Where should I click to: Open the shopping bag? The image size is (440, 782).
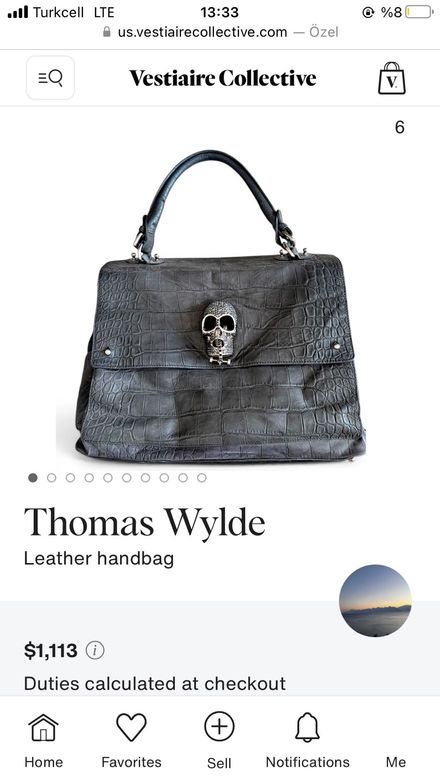(392, 78)
